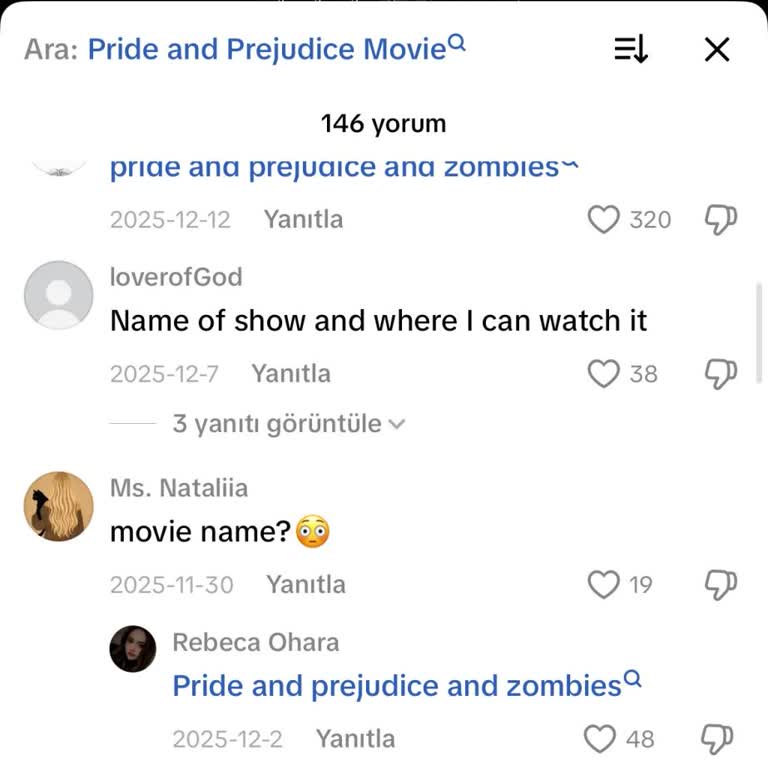Image resolution: width=768 pixels, height=768 pixels.
Task: Like loverofGod's comment
Action: 604,374
